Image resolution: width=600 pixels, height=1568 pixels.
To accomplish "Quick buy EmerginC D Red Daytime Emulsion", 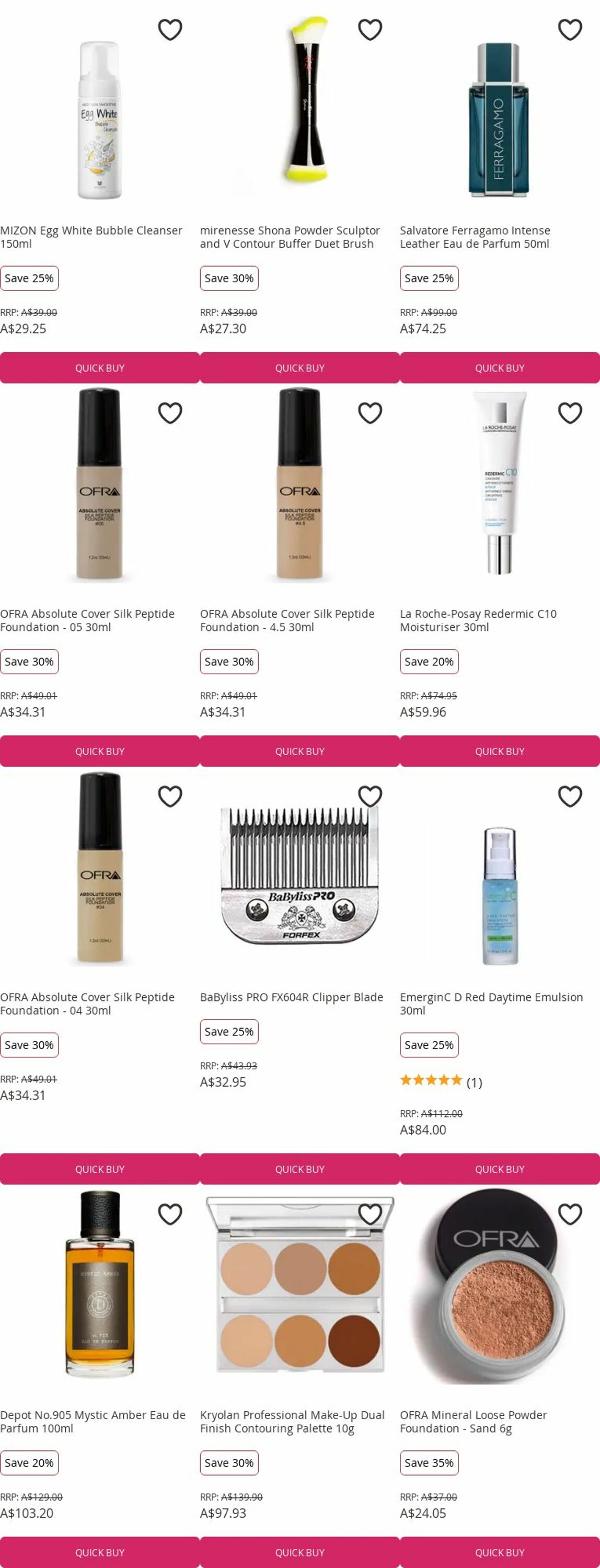I will point(500,1169).
